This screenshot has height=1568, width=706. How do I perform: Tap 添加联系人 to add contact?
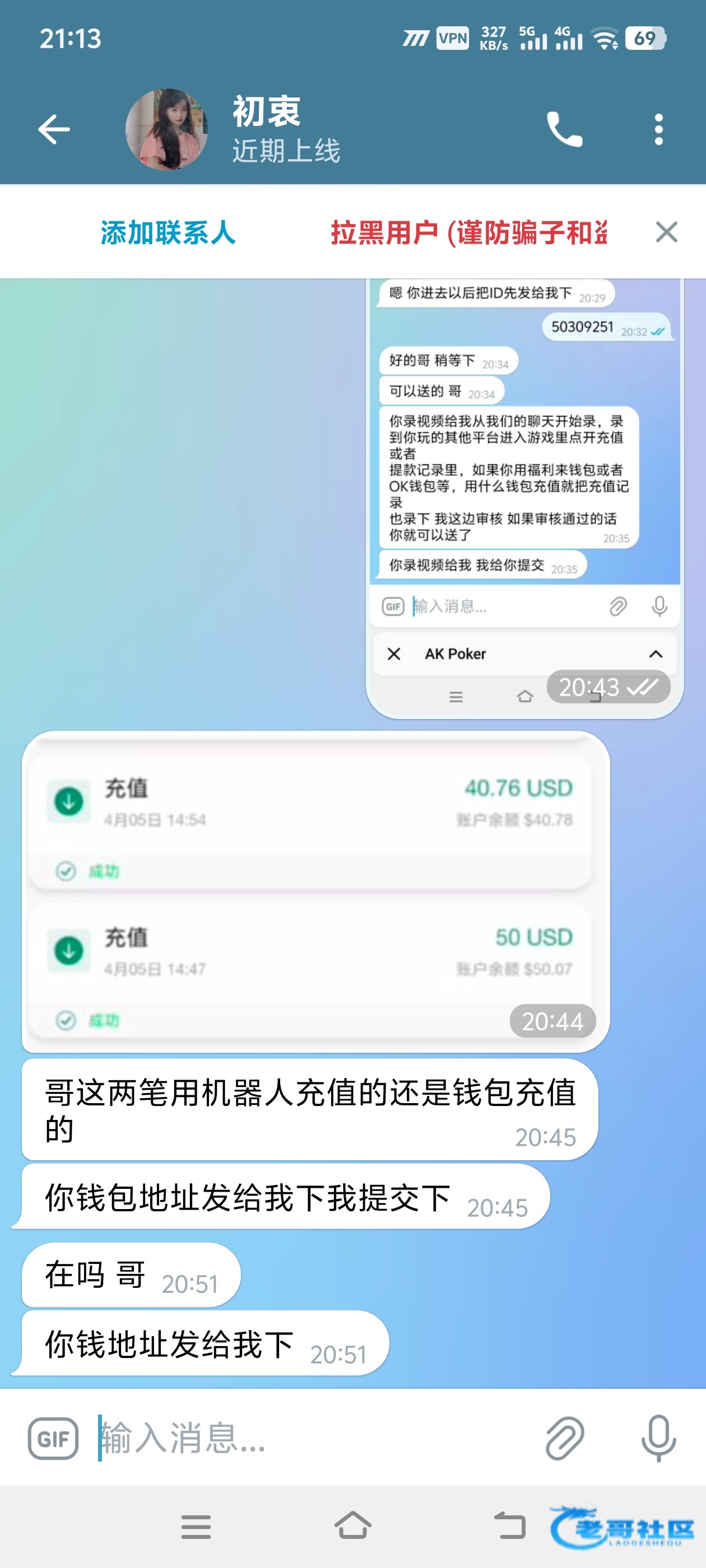[x=168, y=232]
